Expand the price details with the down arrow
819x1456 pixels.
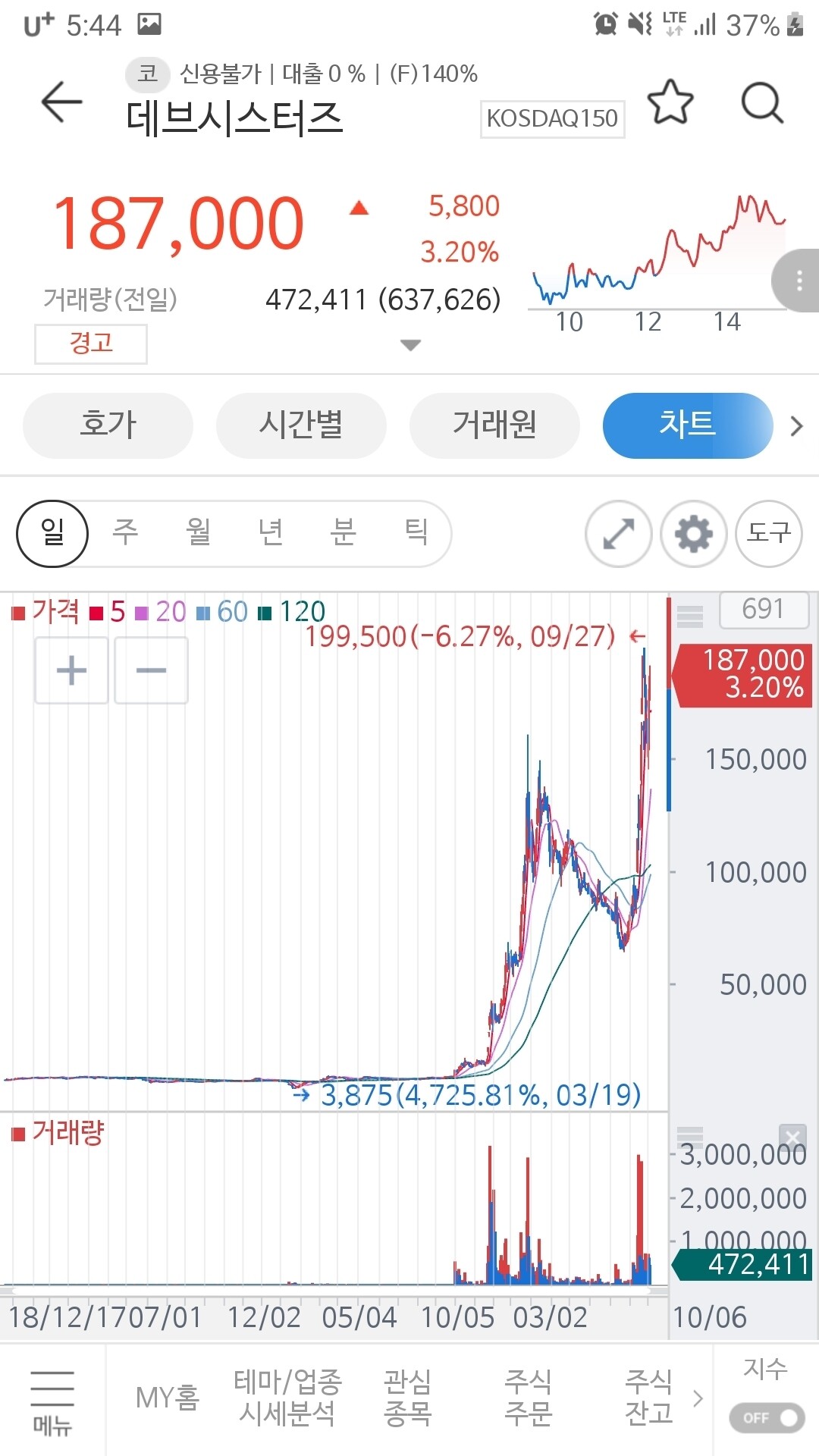409,345
